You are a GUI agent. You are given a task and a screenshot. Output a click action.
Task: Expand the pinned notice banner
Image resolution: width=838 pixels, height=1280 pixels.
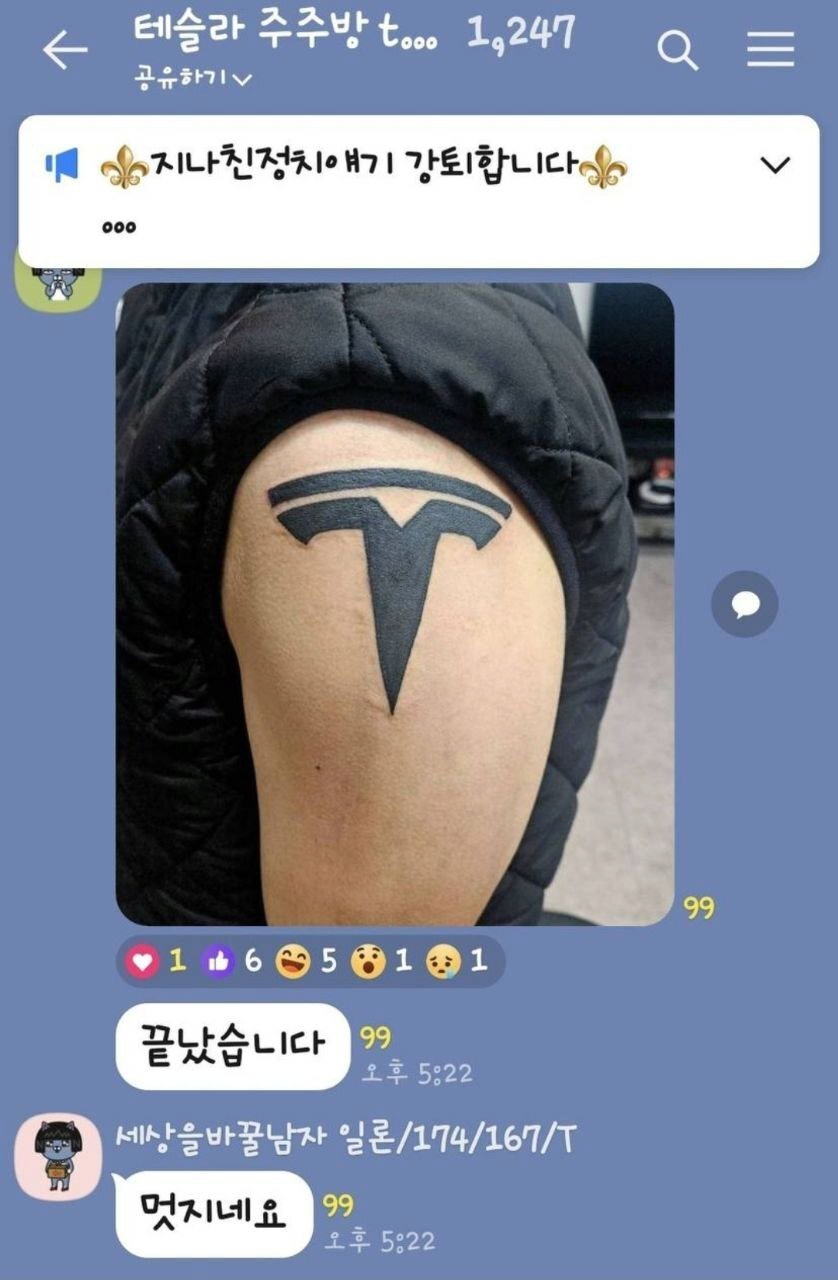775,165
